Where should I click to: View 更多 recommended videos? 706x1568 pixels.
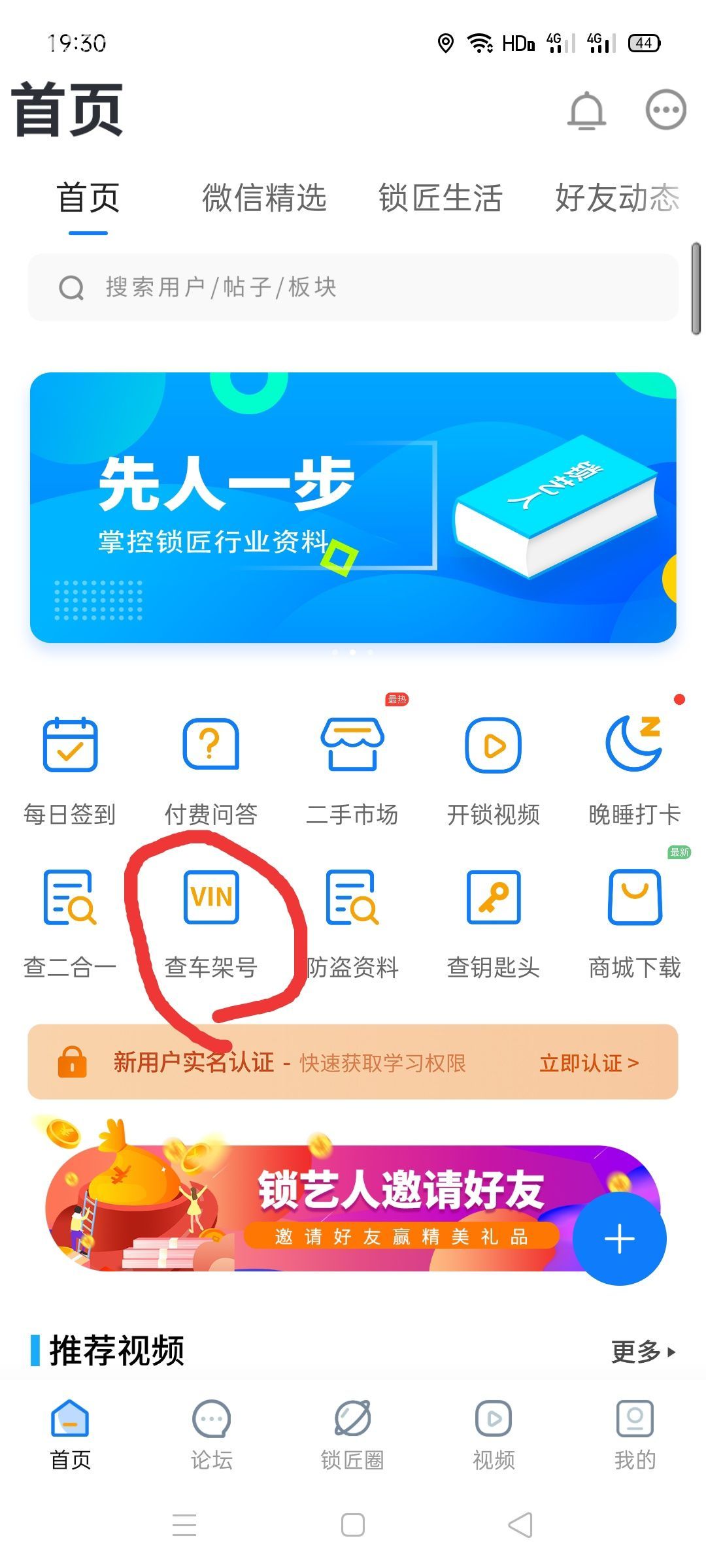[643, 1352]
